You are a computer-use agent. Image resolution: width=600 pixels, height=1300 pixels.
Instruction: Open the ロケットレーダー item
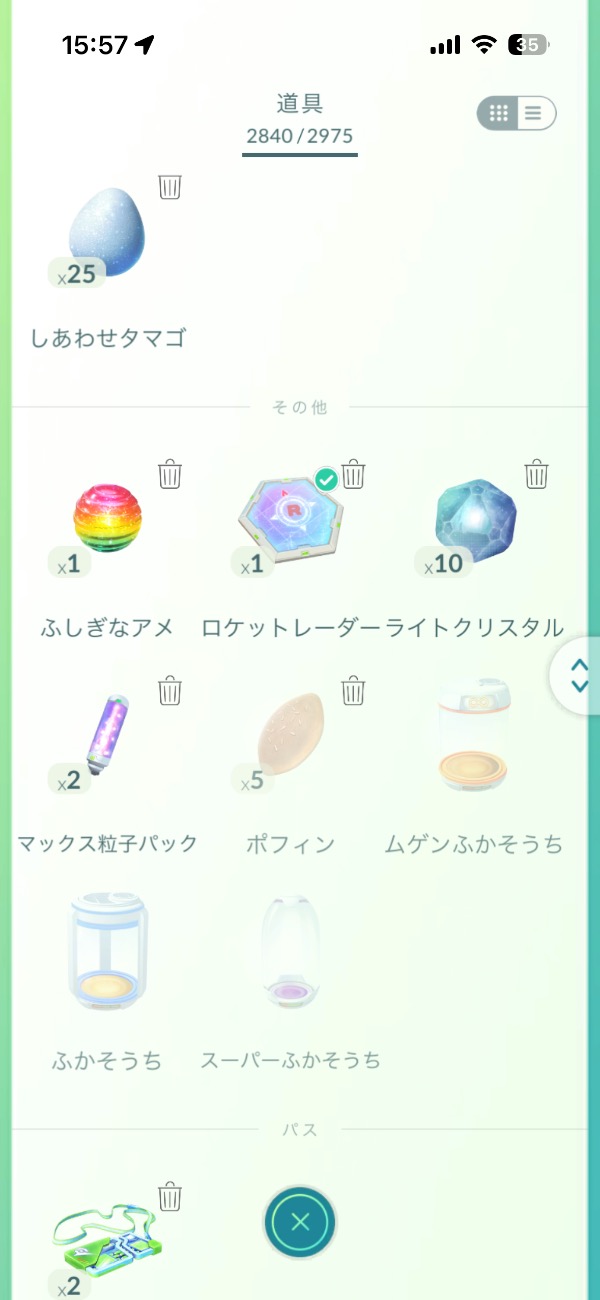pyautogui.click(x=291, y=518)
